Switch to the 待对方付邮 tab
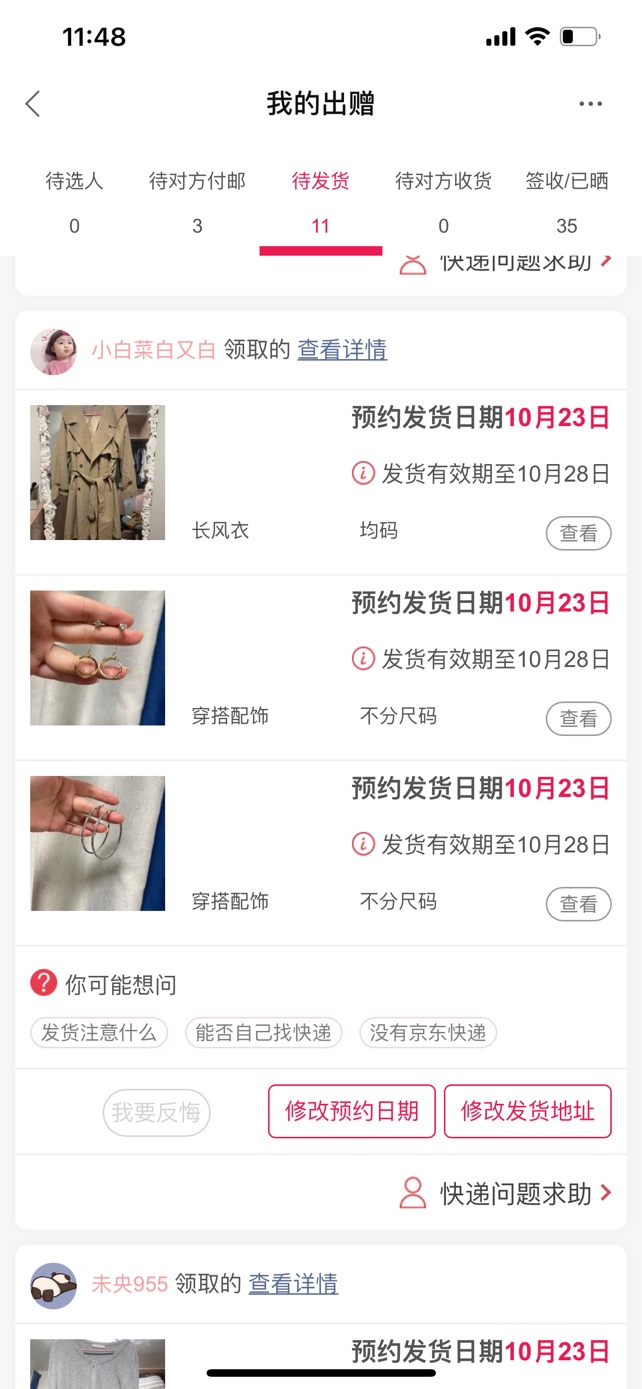The image size is (642, 1389). tap(197, 201)
